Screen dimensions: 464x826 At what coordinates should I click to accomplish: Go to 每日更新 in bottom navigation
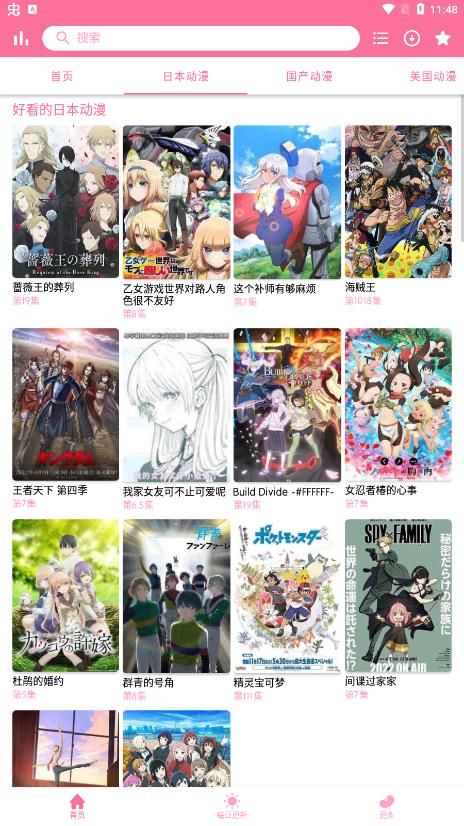[232, 806]
